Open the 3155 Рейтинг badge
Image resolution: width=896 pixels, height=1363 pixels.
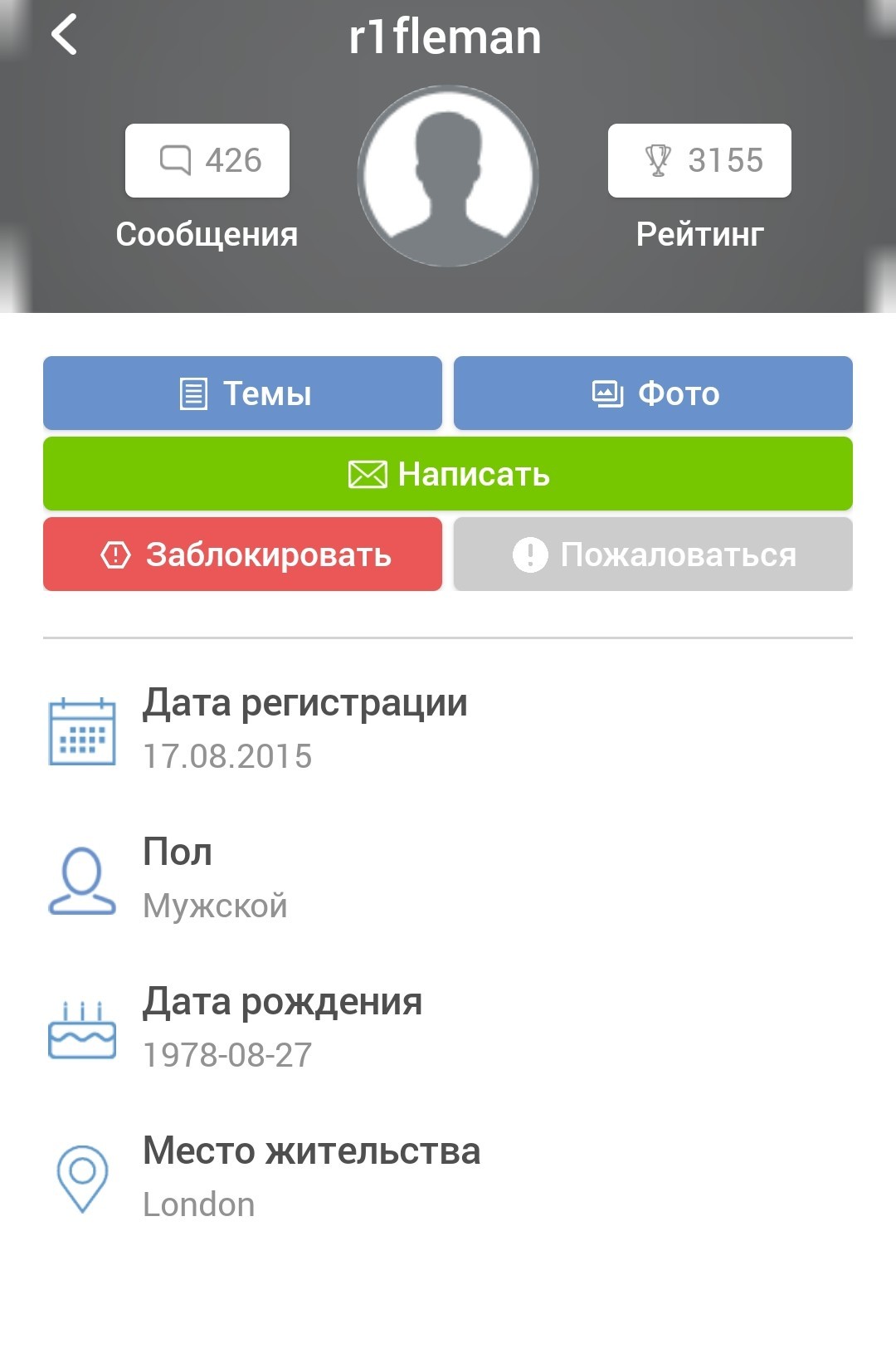tap(699, 160)
